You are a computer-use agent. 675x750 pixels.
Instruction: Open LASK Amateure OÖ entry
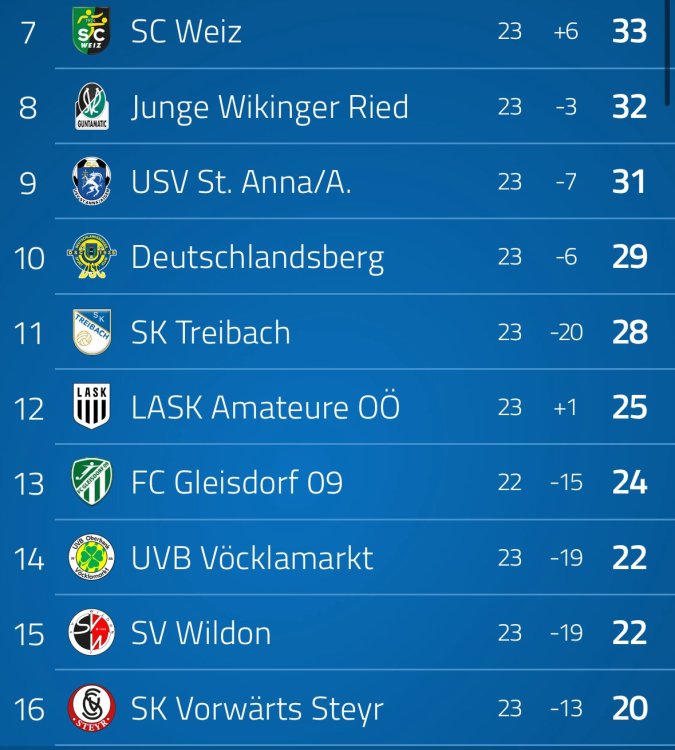tap(265, 408)
